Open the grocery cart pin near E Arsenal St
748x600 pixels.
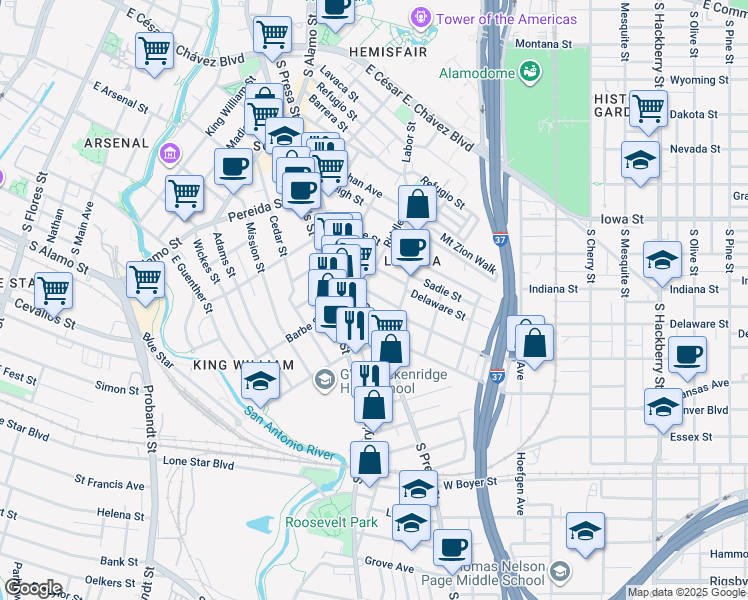click(155, 55)
